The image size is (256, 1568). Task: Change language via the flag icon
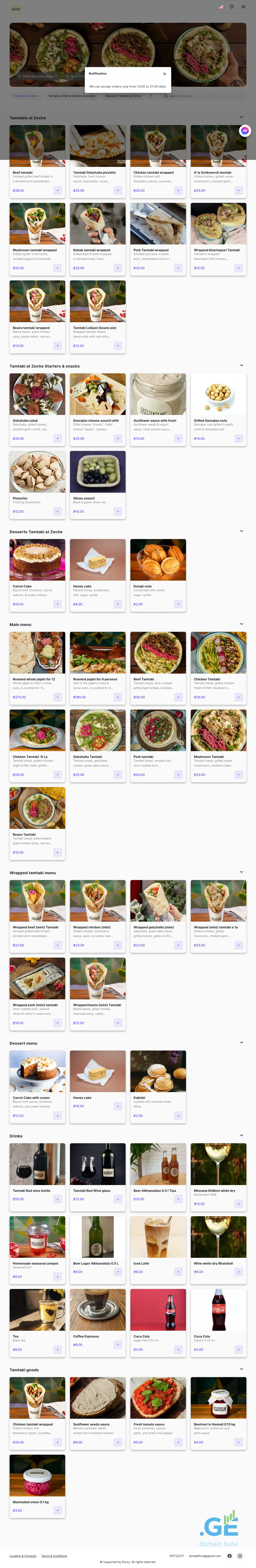pos(221,7)
